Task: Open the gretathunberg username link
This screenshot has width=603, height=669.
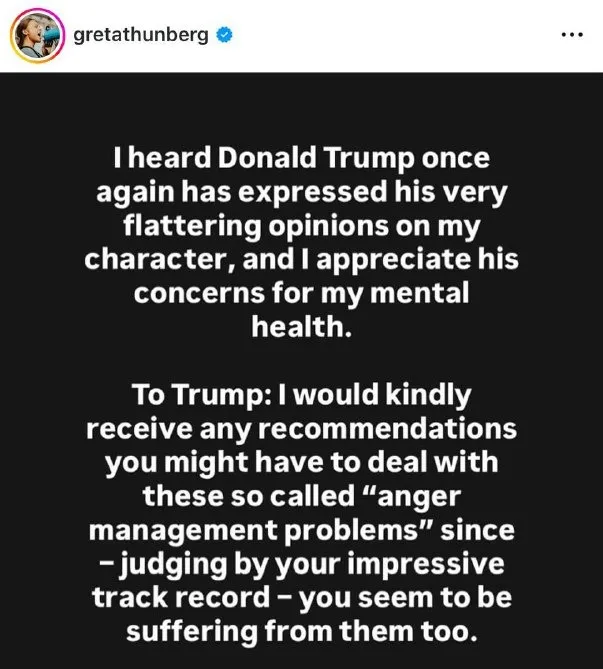Action: point(141,35)
